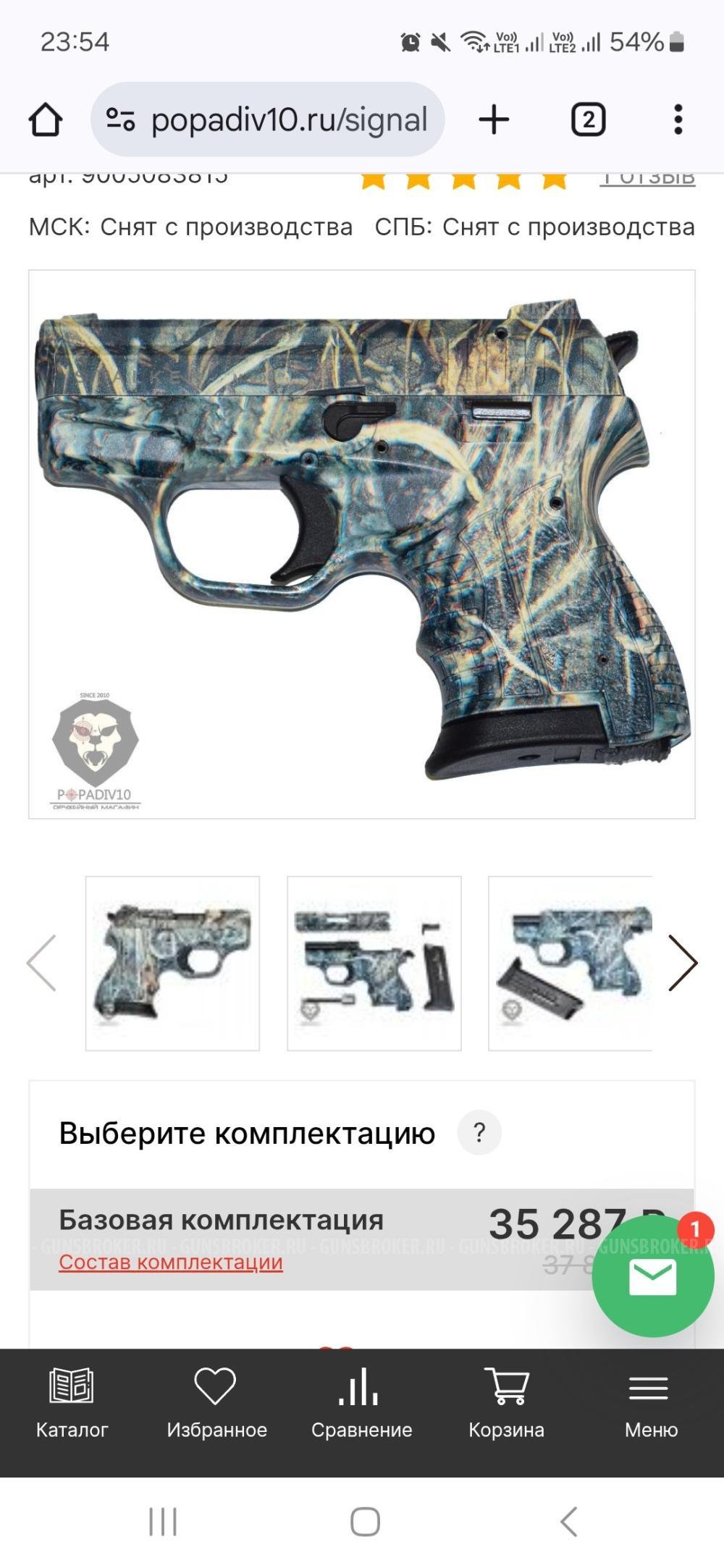Open a new tab with the plus button
Image resolution: width=724 pixels, height=1568 pixels.
(x=493, y=119)
